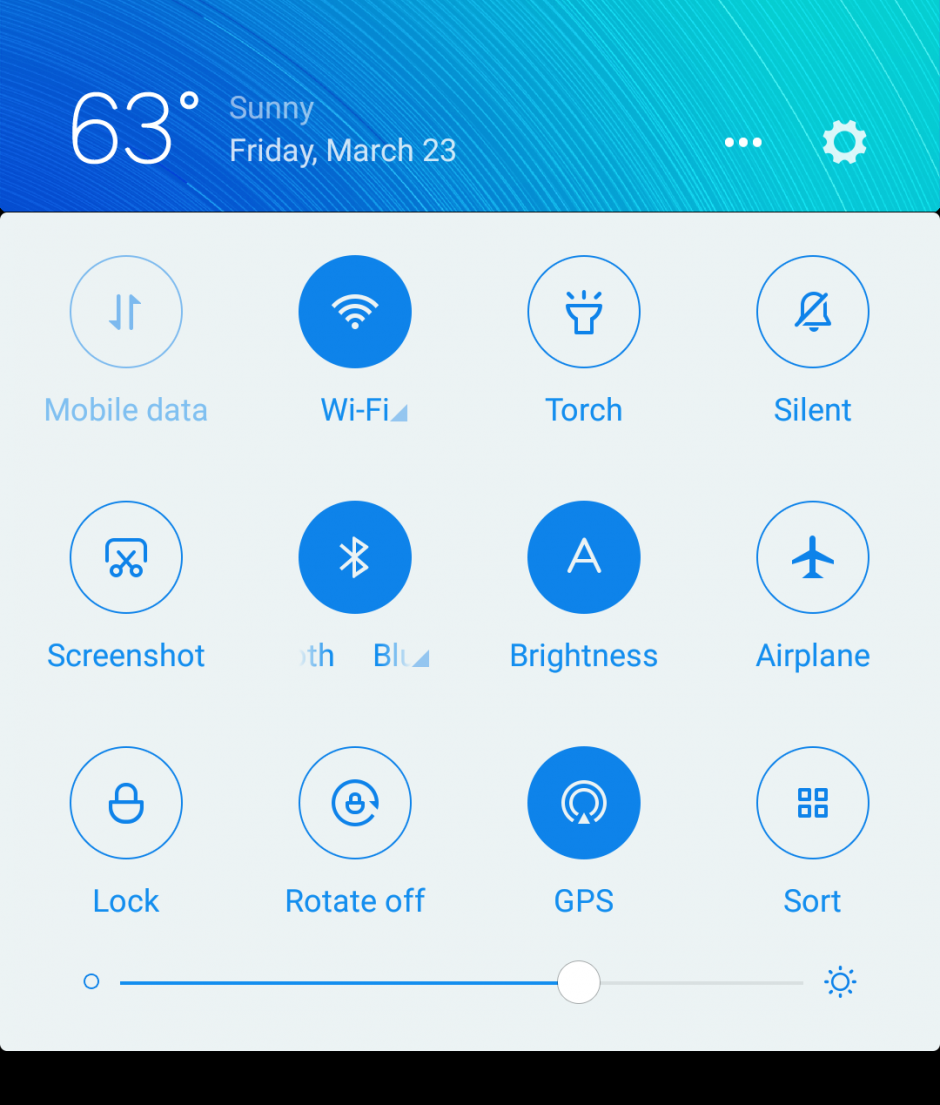Viewport: 940px width, 1105px height.
Task: Open the Settings gear
Action: coord(843,141)
